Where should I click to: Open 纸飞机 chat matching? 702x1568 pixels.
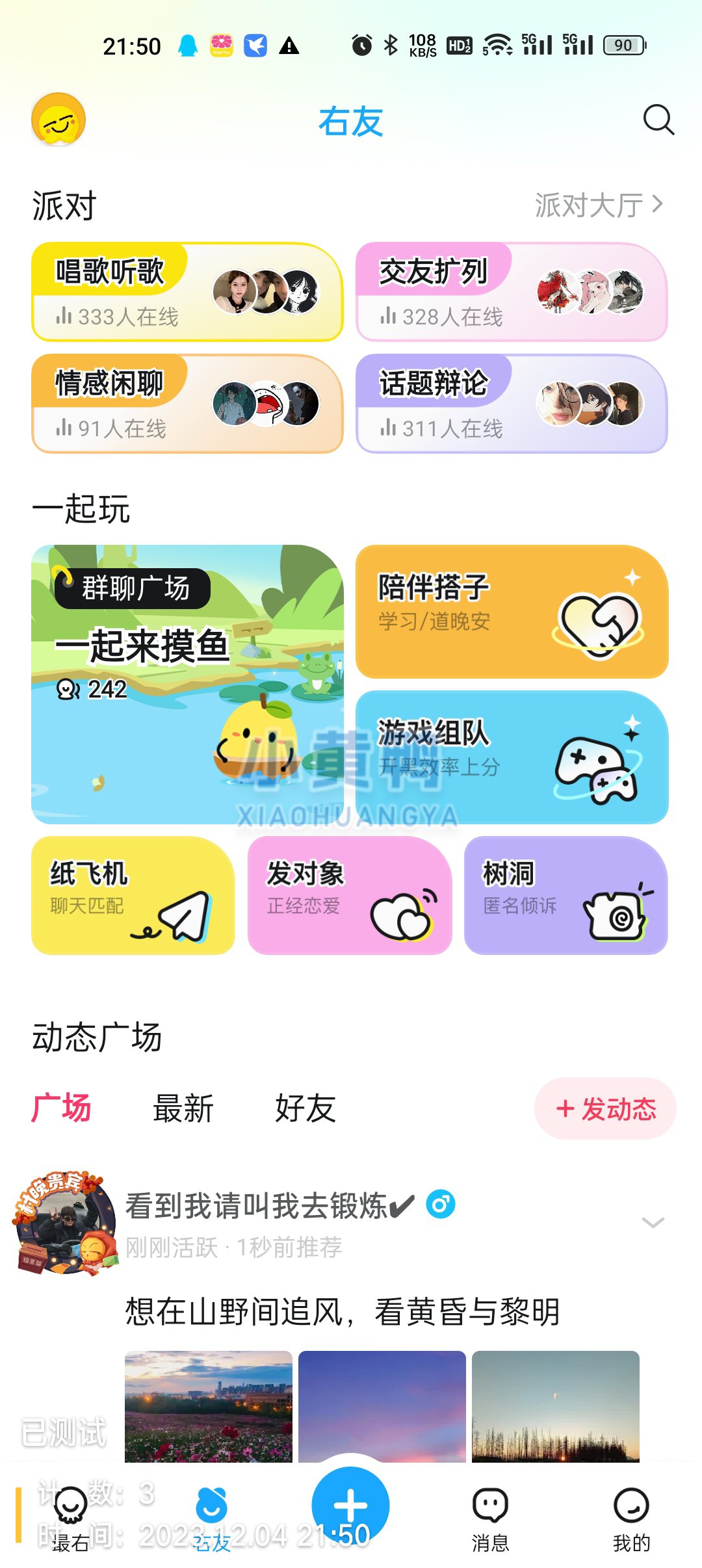point(133,895)
